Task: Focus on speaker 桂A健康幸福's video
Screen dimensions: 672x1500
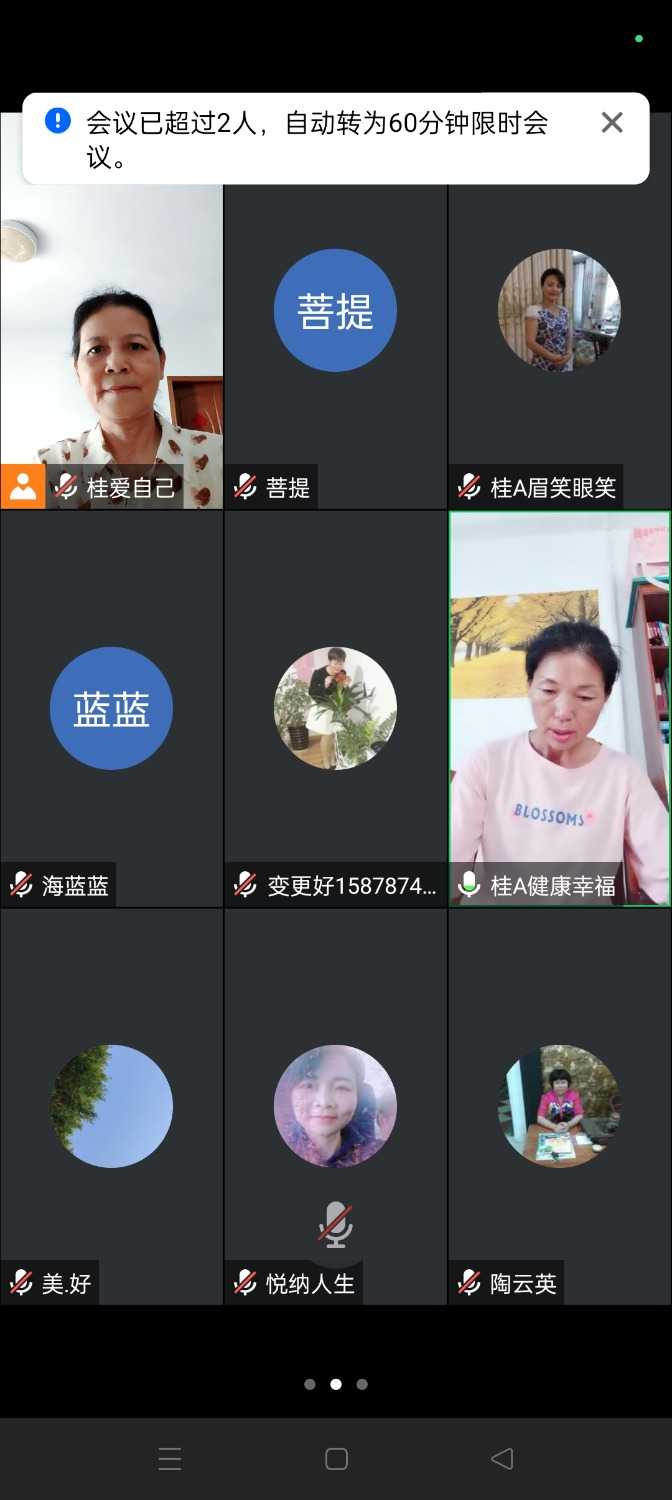Action: 559,708
